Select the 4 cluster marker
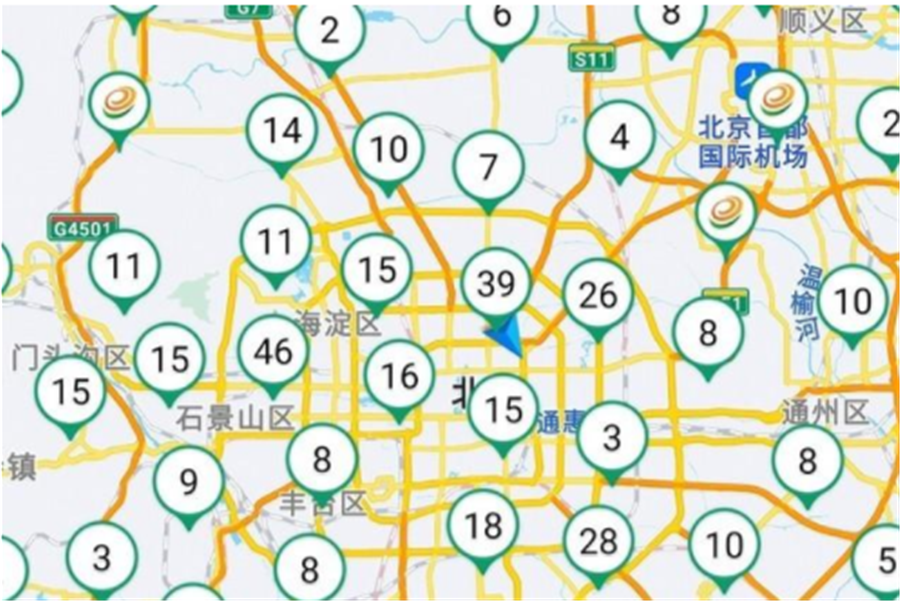The image size is (900, 601). pyautogui.click(x=620, y=139)
